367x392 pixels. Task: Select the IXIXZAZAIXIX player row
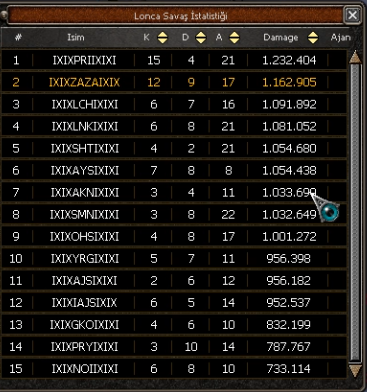click(174, 82)
